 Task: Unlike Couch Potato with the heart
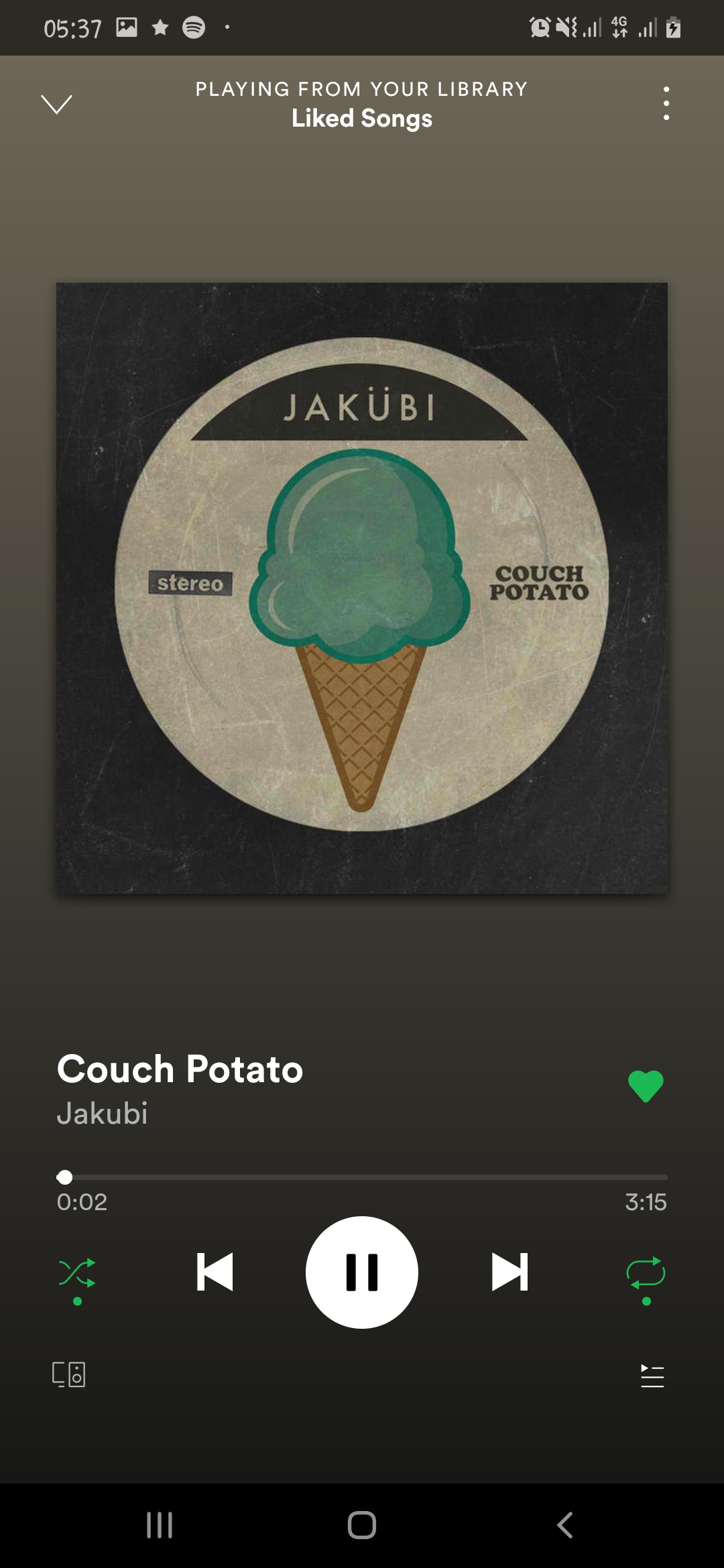[646, 1086]
